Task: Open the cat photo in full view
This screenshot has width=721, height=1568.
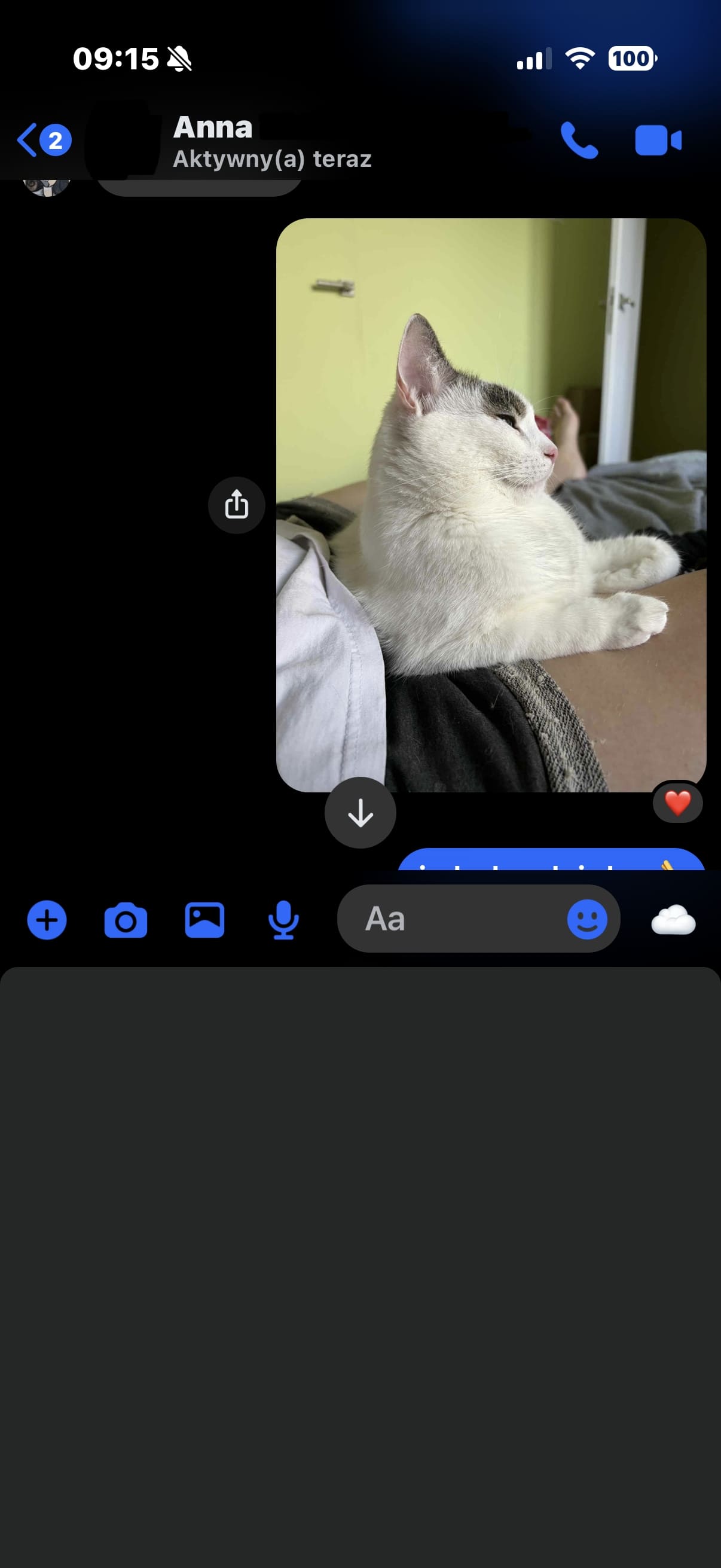Action: [490, 505]
